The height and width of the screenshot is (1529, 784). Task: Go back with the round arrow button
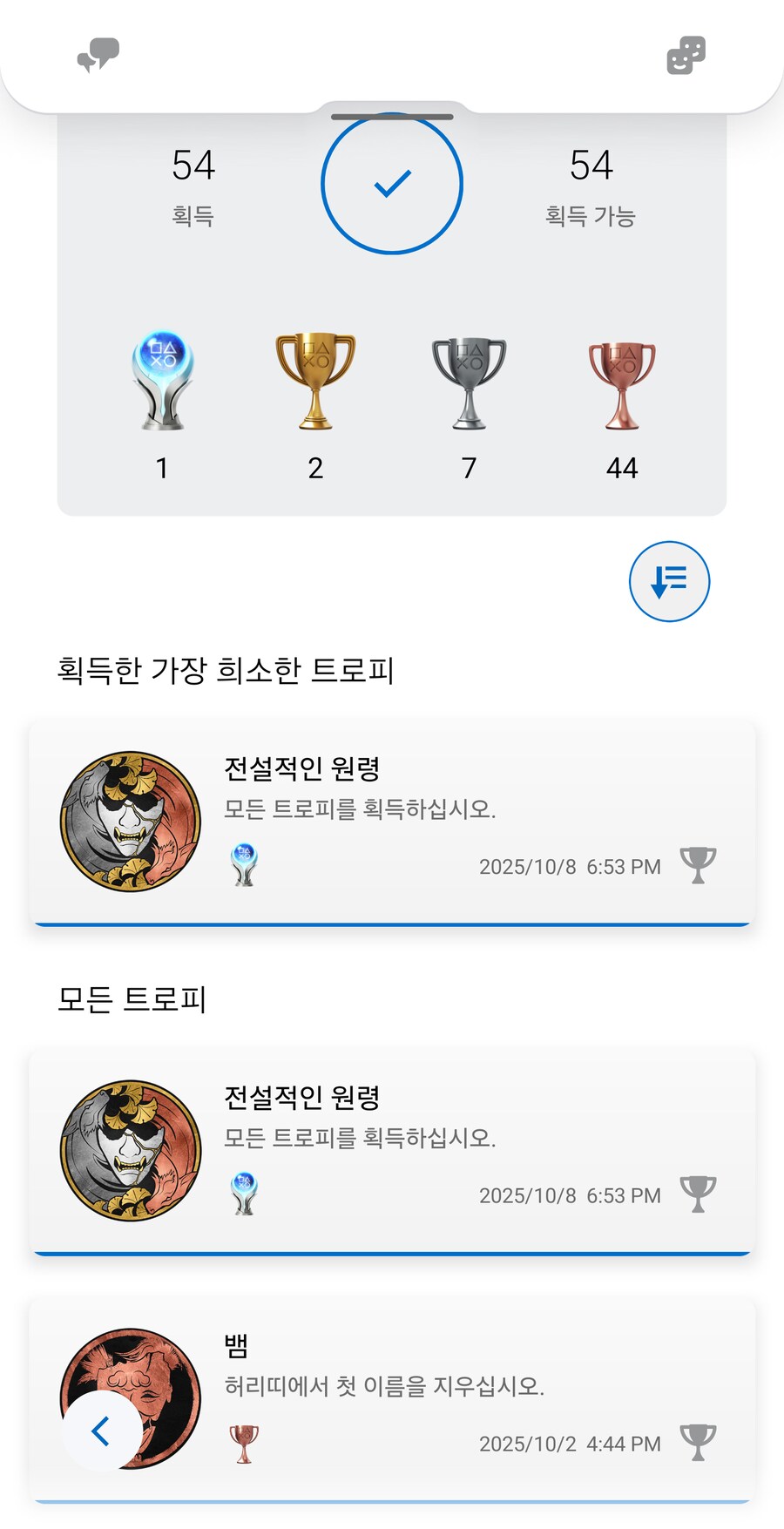[101, 1431]
